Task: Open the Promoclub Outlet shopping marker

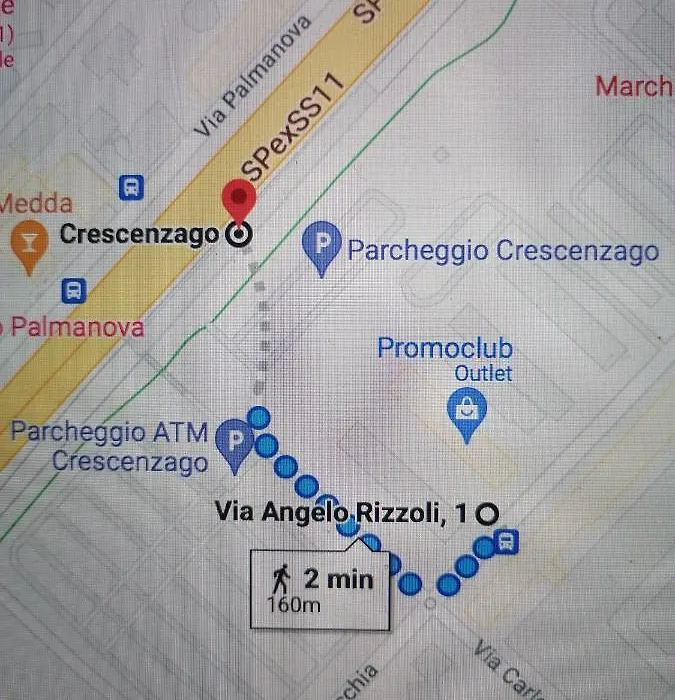Action: (x=468, y=412)
